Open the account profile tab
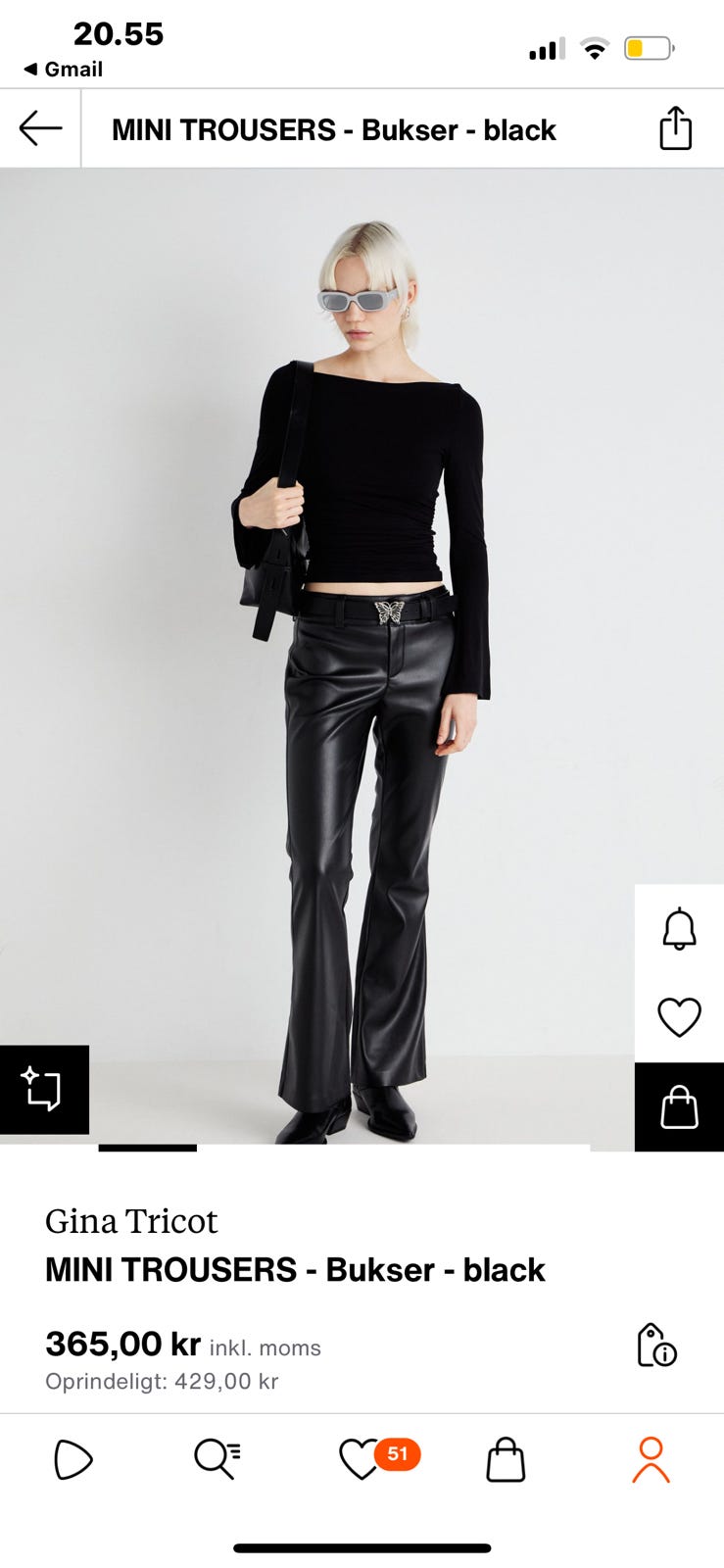 (x=651, y=1459)
